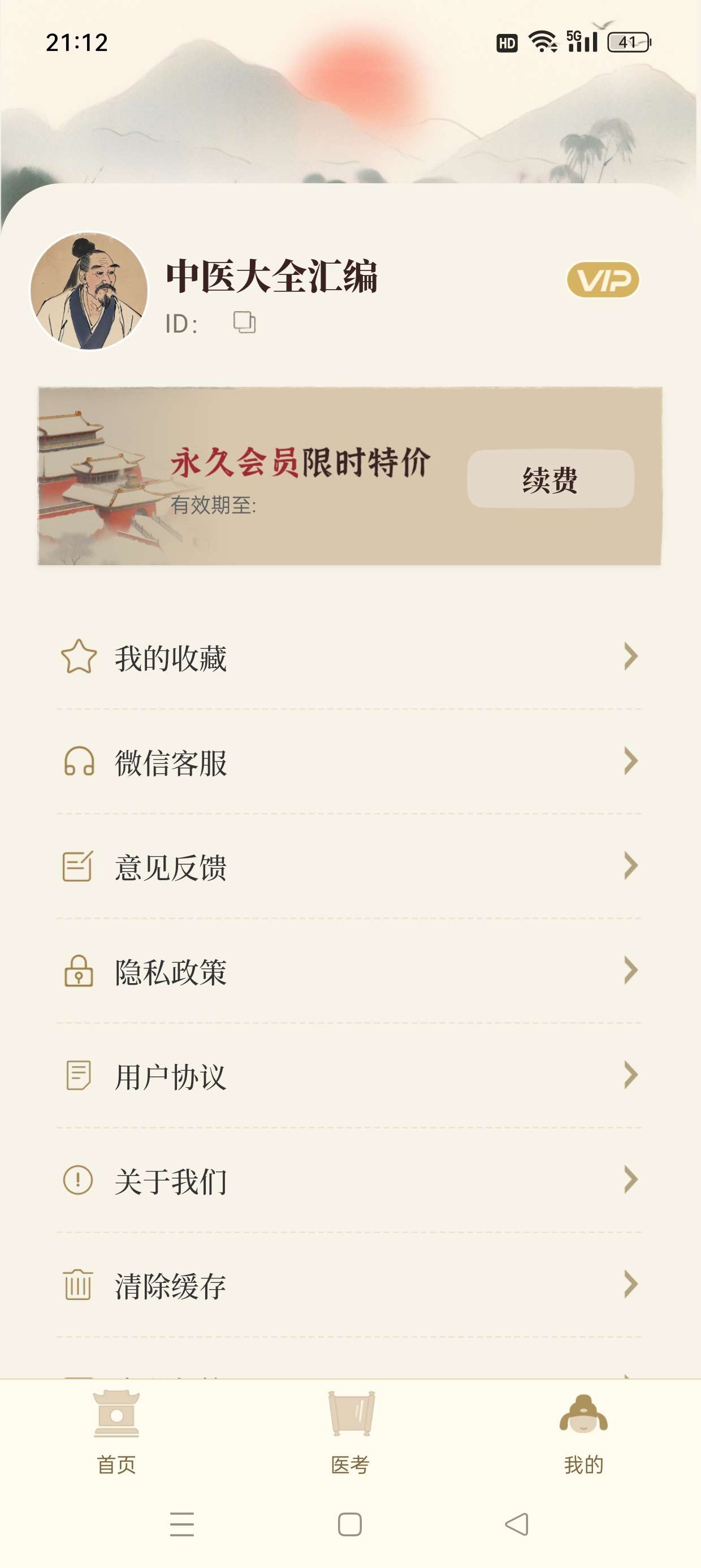Open 意见反馈 feedback

point(349,867)
